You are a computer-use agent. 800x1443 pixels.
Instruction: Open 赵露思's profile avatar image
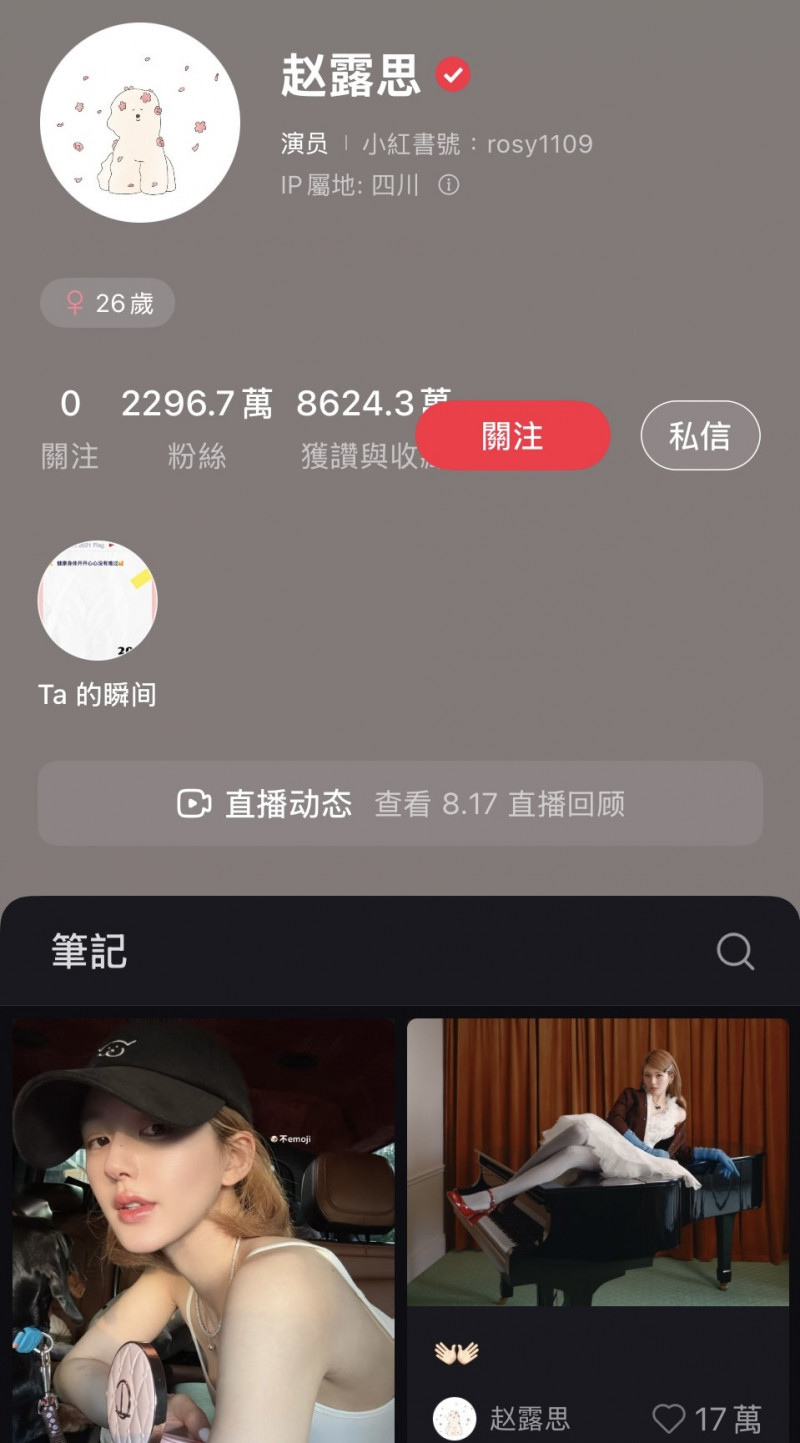point(140,121)
